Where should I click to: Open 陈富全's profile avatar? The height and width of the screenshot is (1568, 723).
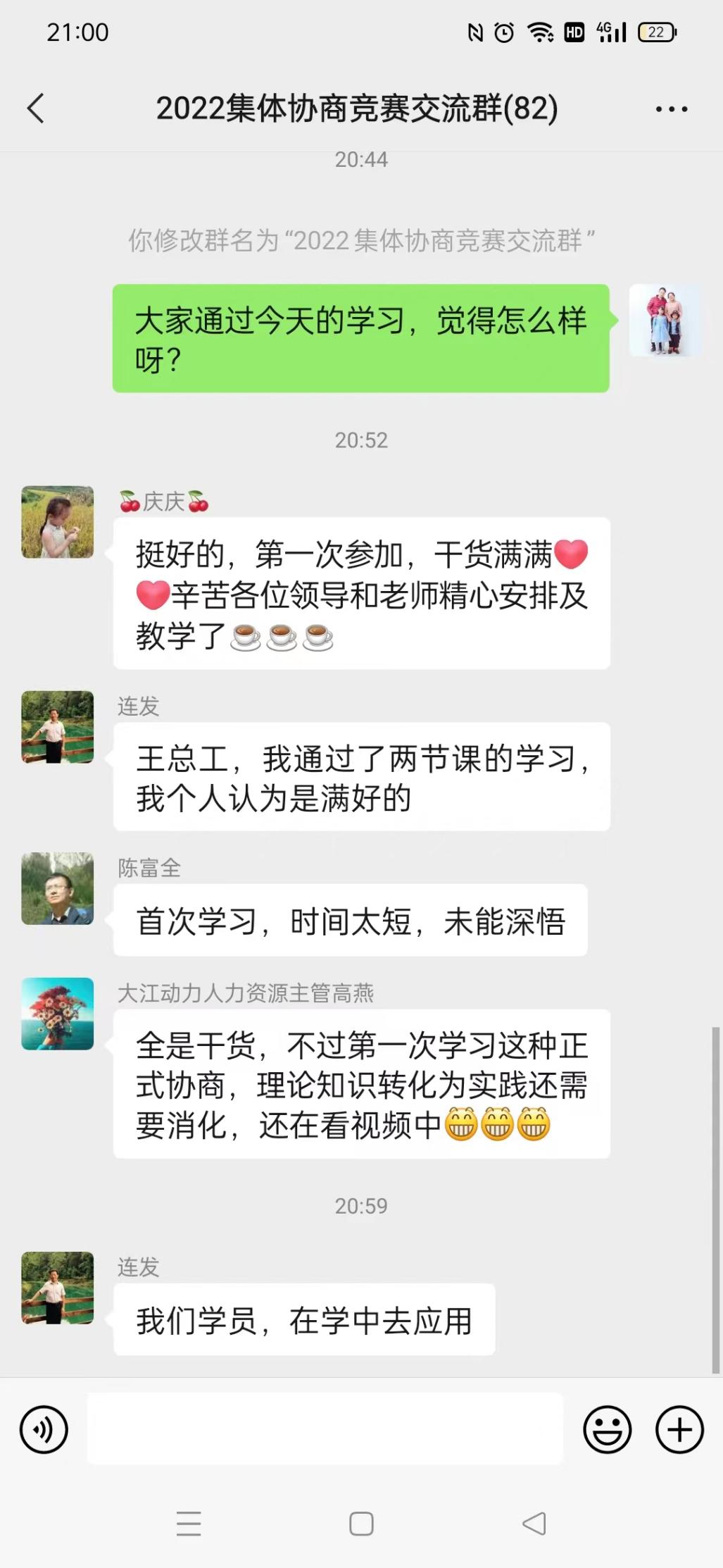pos(58,888)
